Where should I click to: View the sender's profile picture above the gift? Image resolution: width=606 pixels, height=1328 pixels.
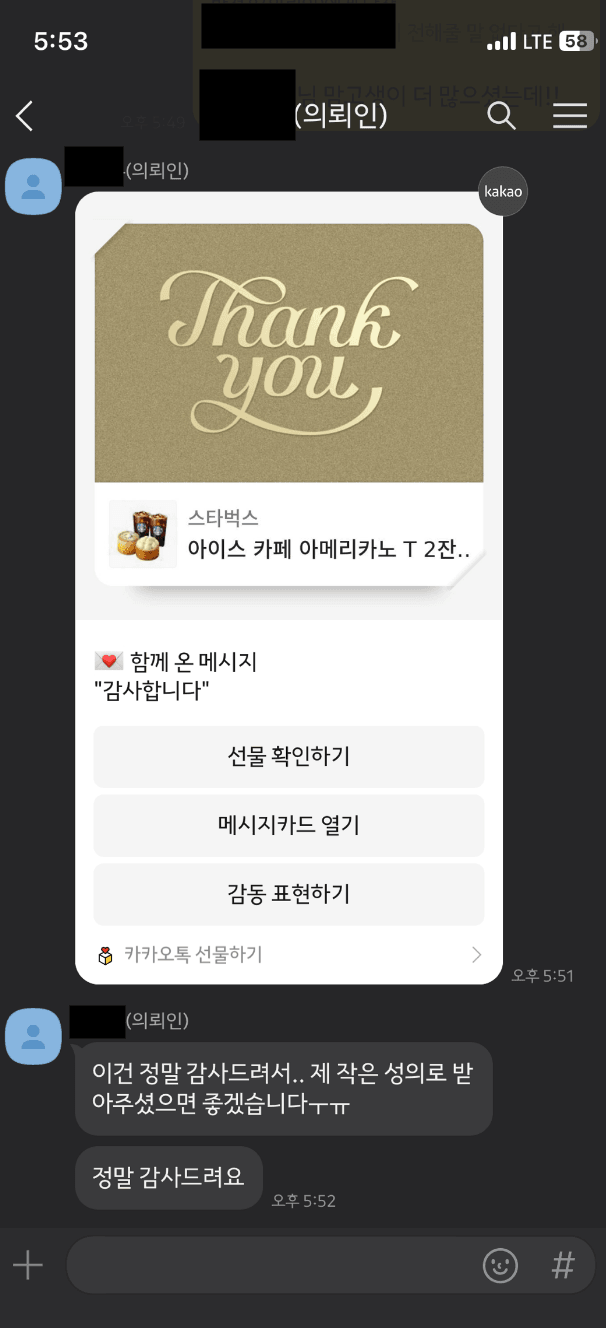pos(33,186)
